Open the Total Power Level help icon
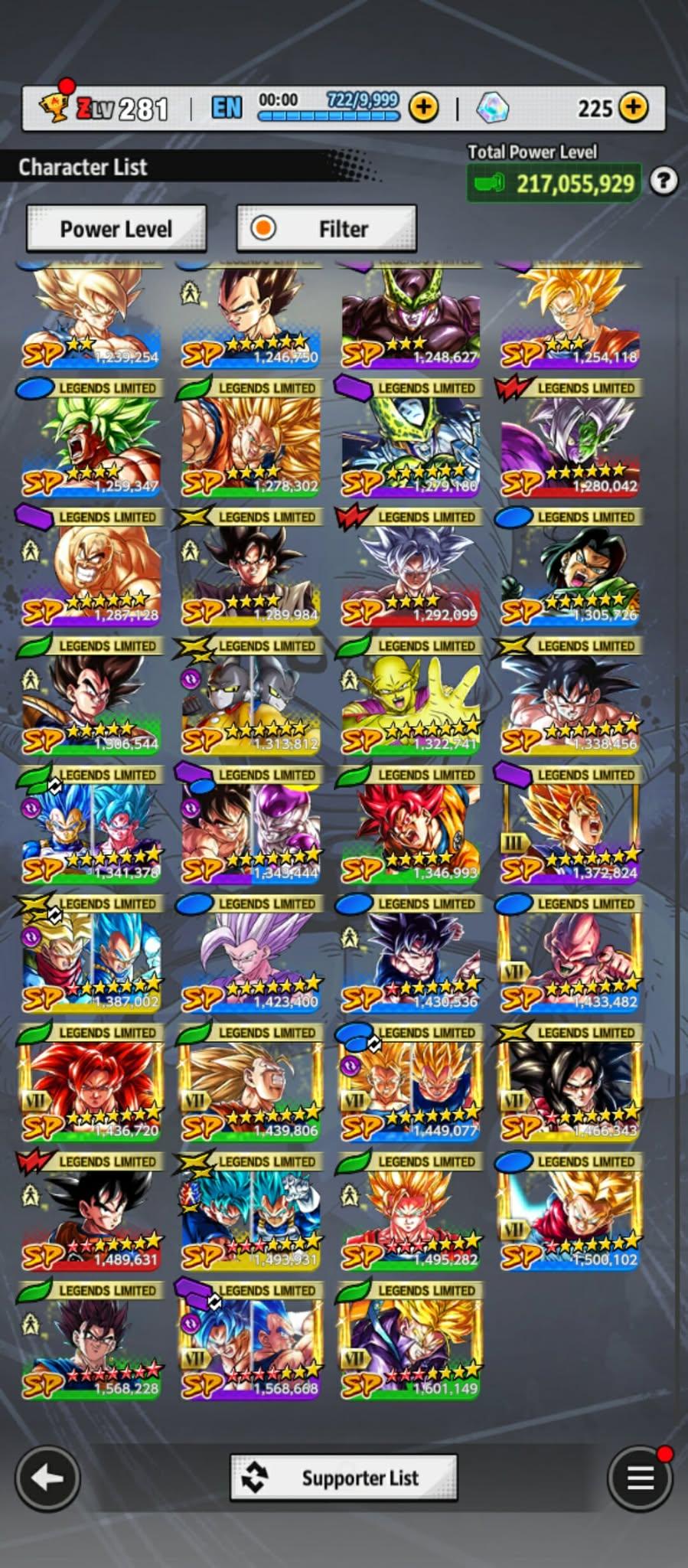Image resolution: width=688 pixels, height=1568 pixels. (663, 181)
